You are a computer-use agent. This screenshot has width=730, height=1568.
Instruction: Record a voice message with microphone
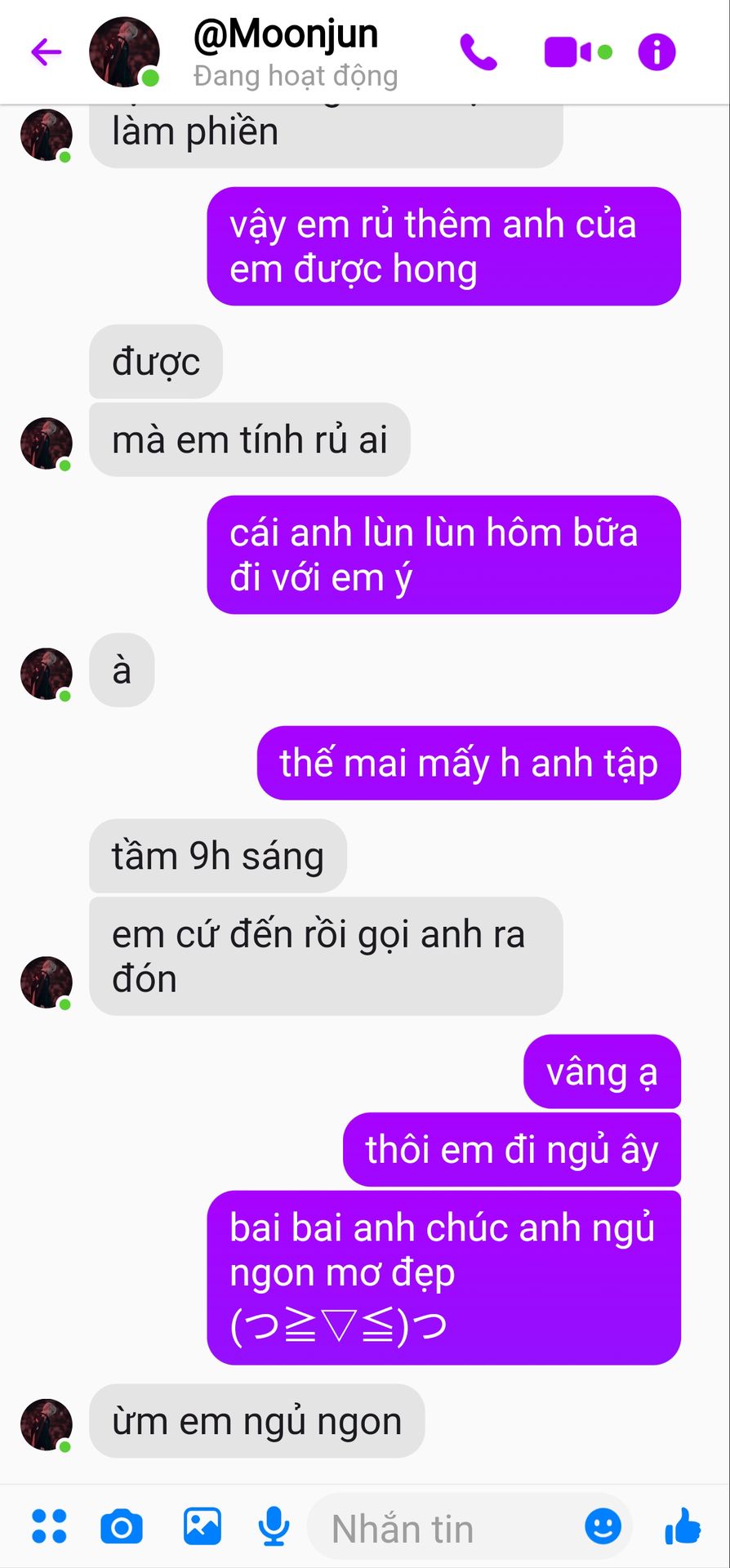(274, 1526)
